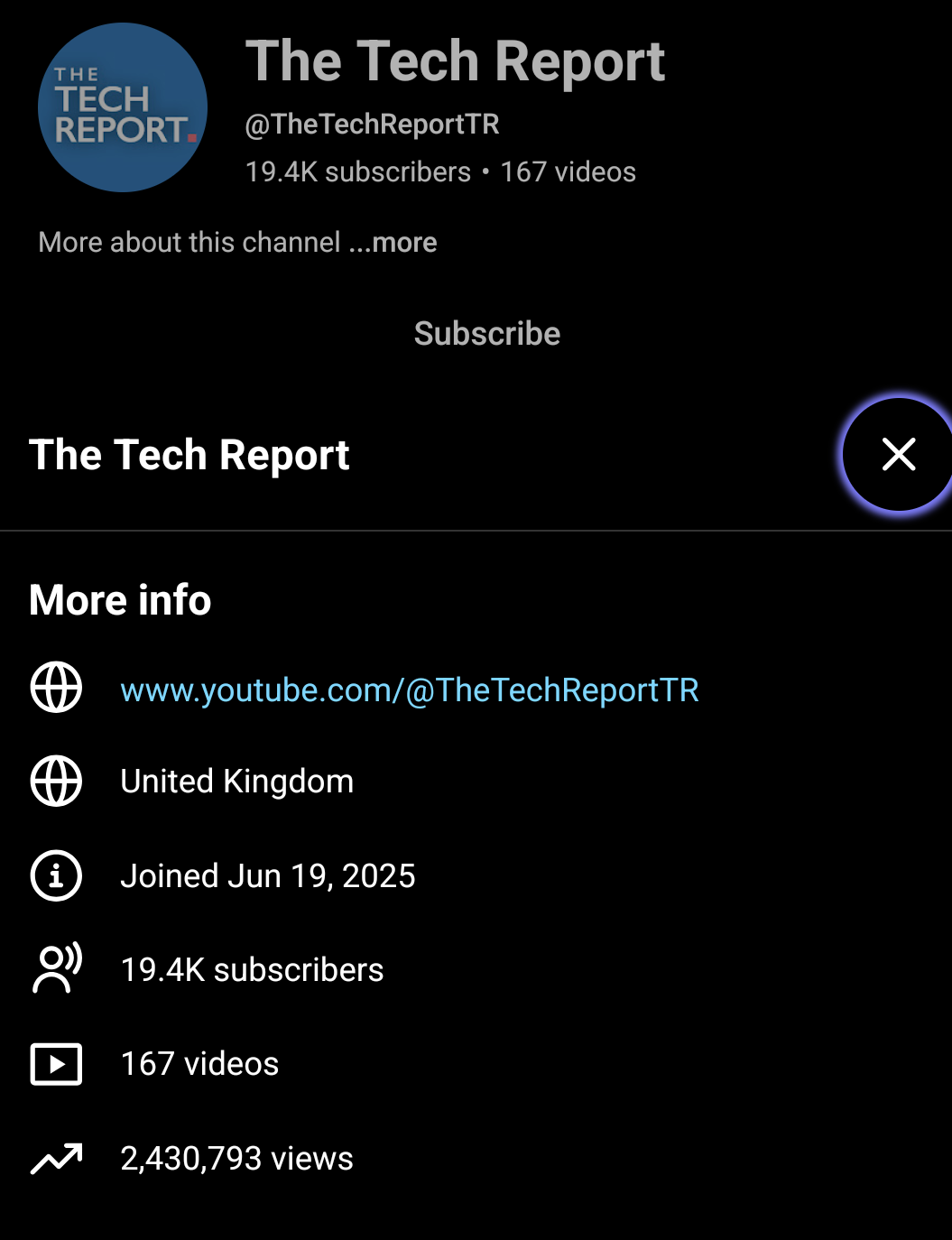
Task: Click the @TheTechReportTR handle
Action: point(373,124)
